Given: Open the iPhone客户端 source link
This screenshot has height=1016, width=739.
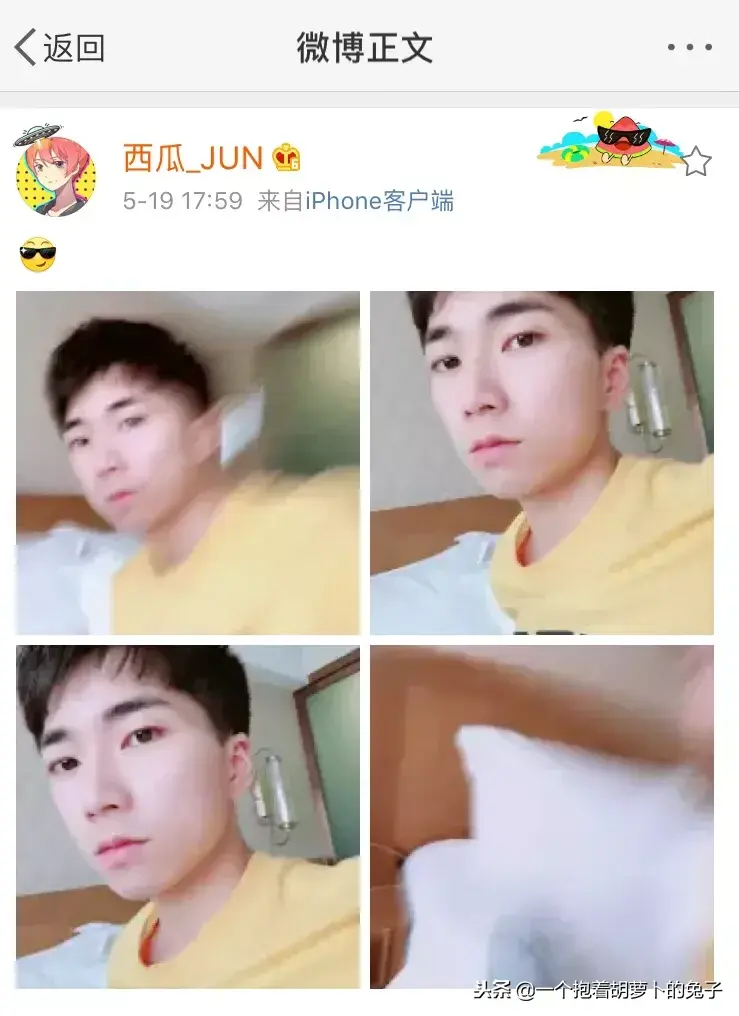Looking at the screenshot, I should [379, 201].
